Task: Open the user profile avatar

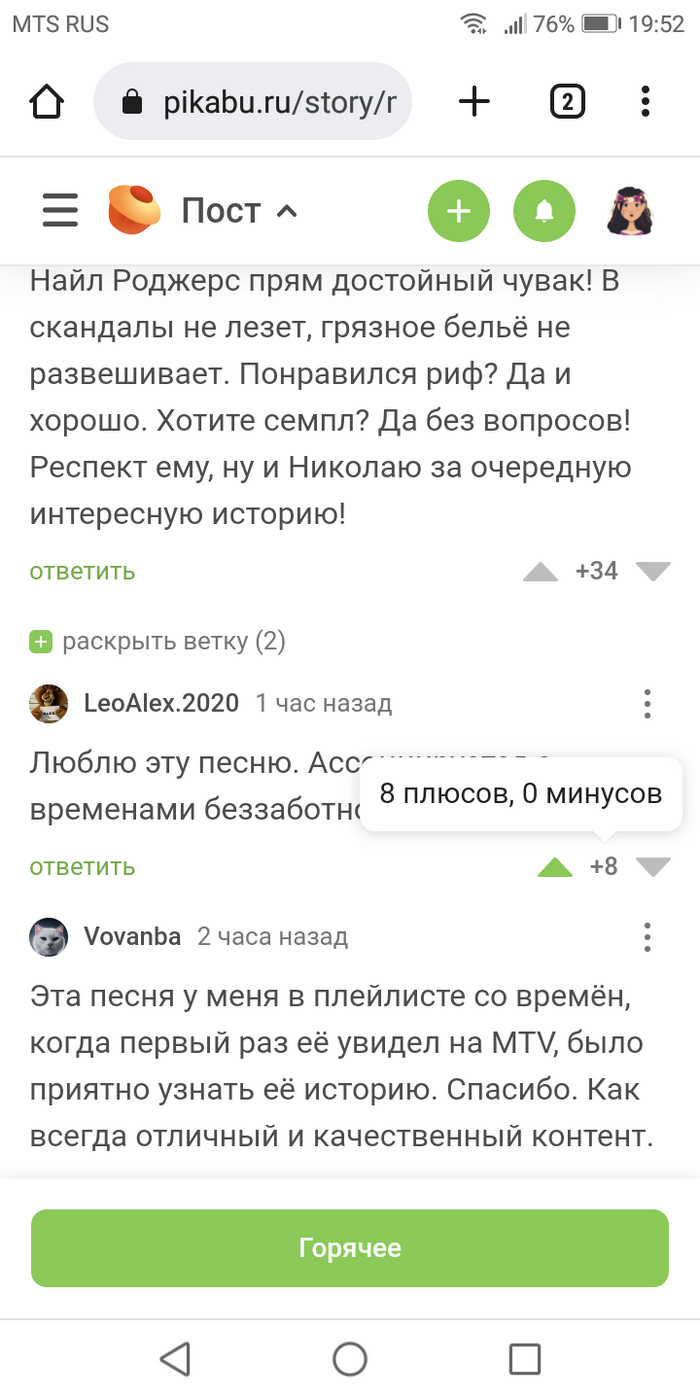Action: [x=631, y=211]
